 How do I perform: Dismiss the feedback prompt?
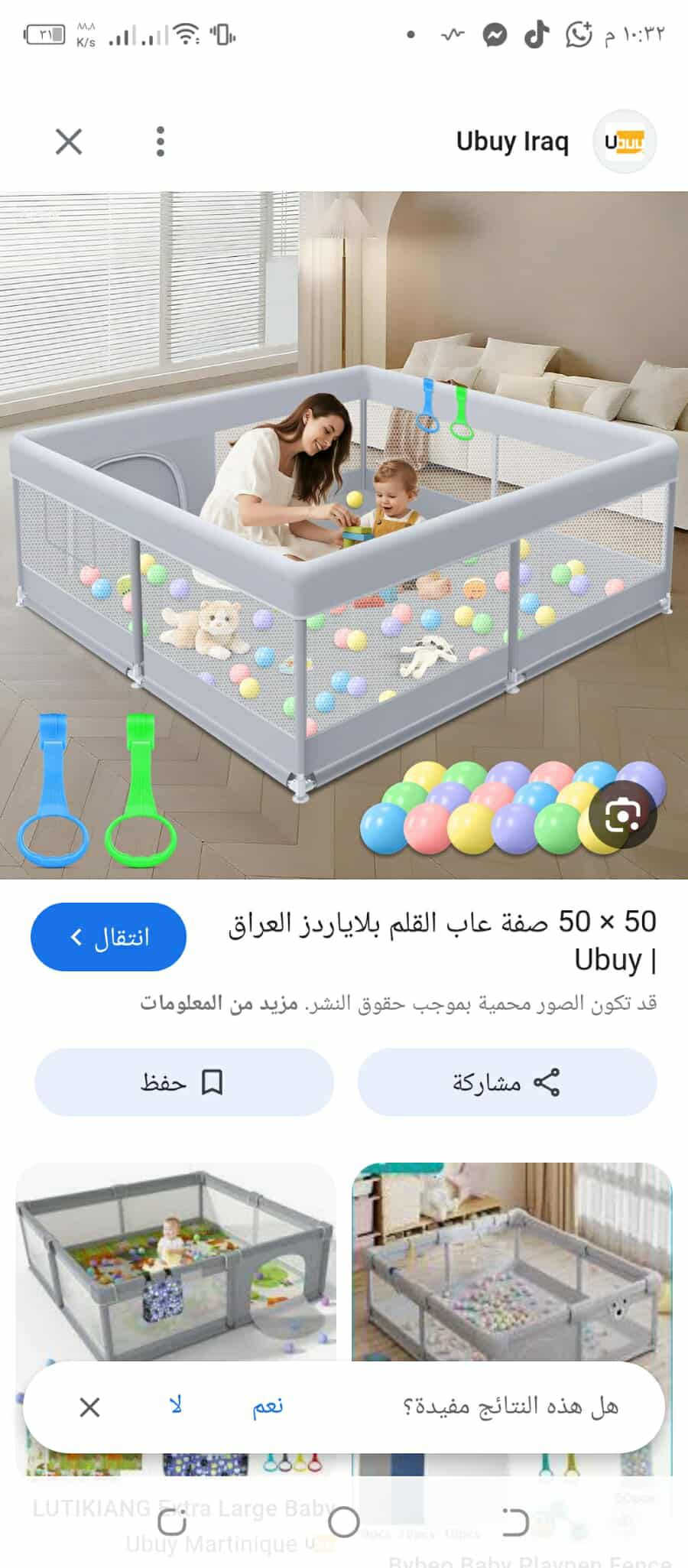pyautogui.click(x=89, y=1407)
